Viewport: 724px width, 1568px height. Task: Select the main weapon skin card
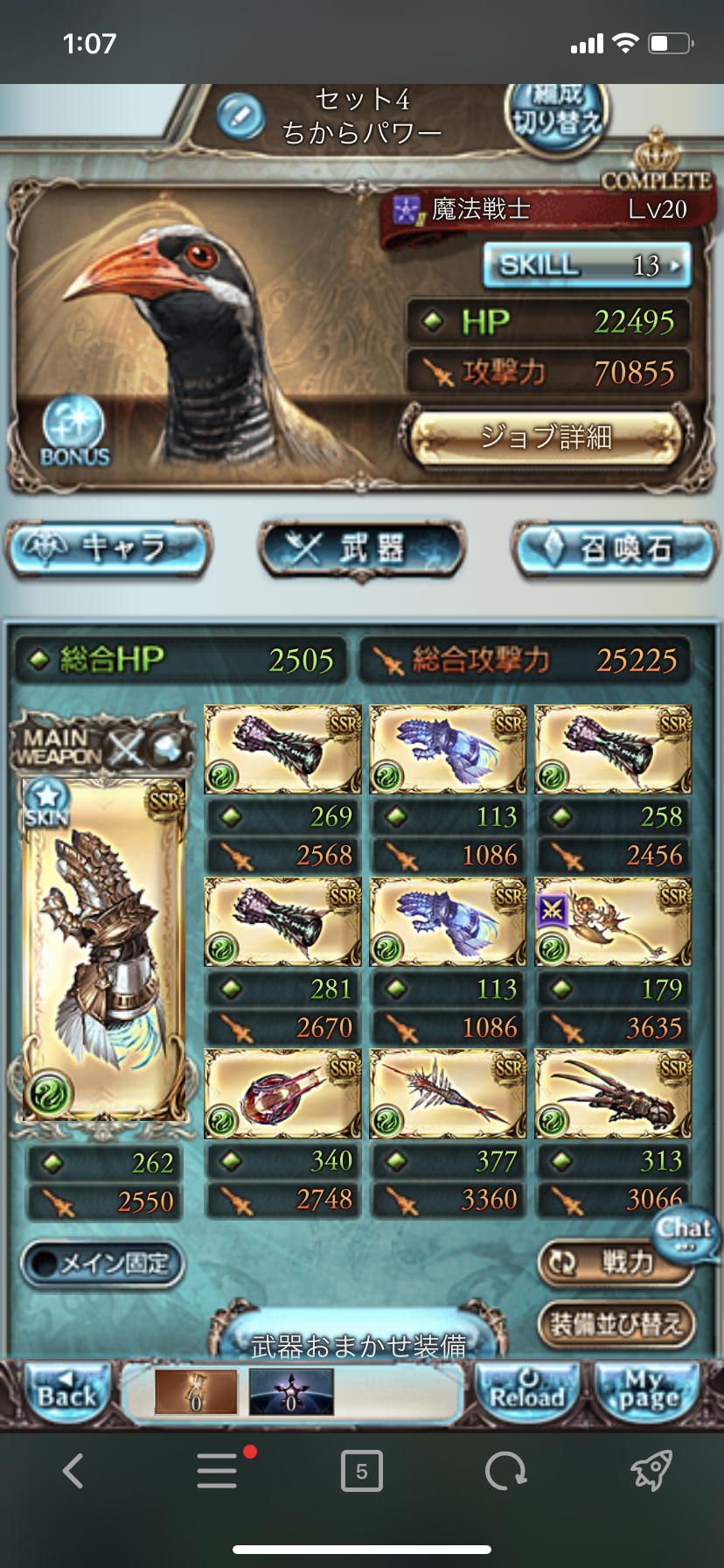[103, 949]
